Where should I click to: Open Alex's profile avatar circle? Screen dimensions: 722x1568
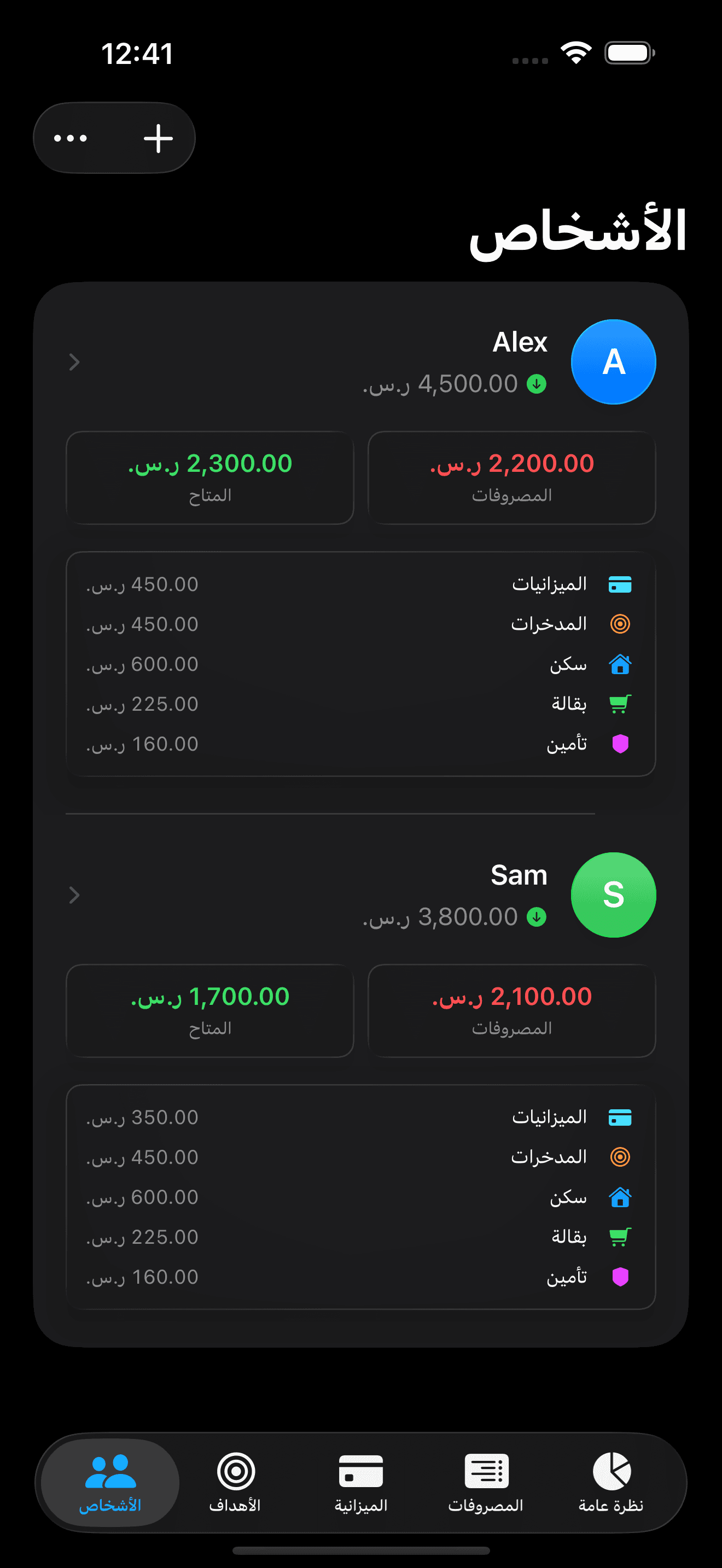click(x=613, y=361)
